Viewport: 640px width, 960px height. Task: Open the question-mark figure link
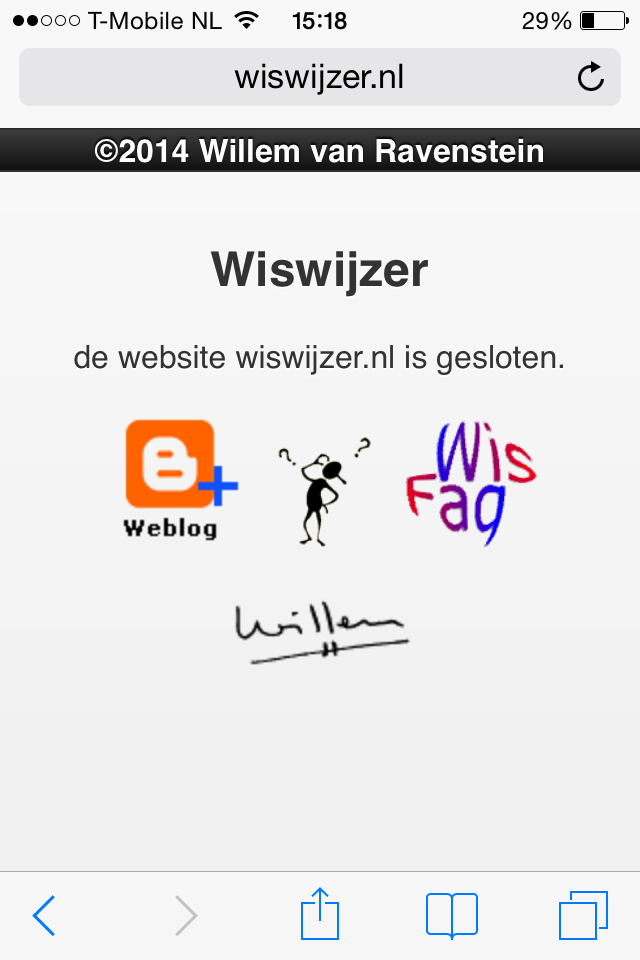[x=323, y=490]
